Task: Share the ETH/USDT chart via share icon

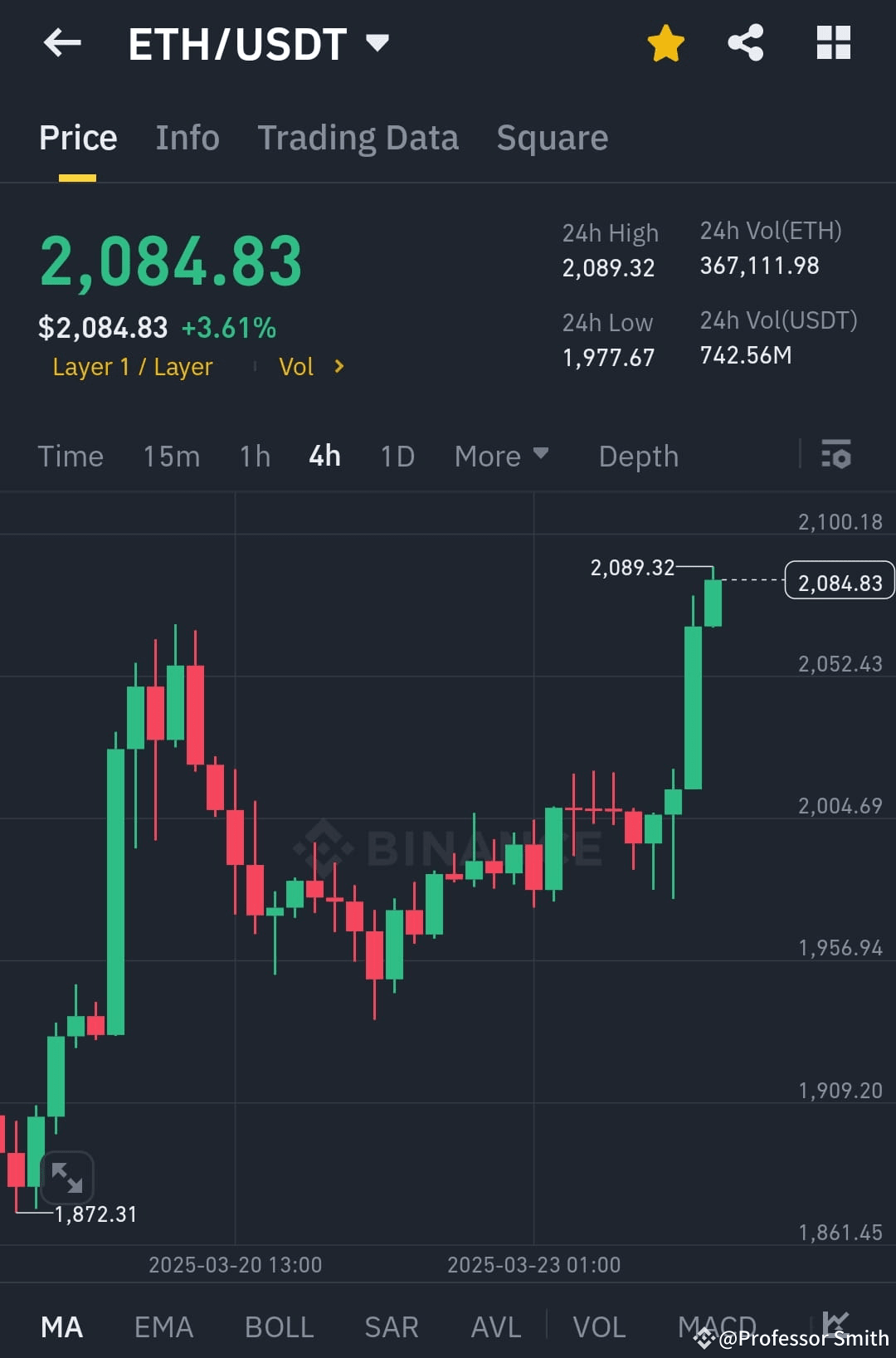Action: click(746, 43)
